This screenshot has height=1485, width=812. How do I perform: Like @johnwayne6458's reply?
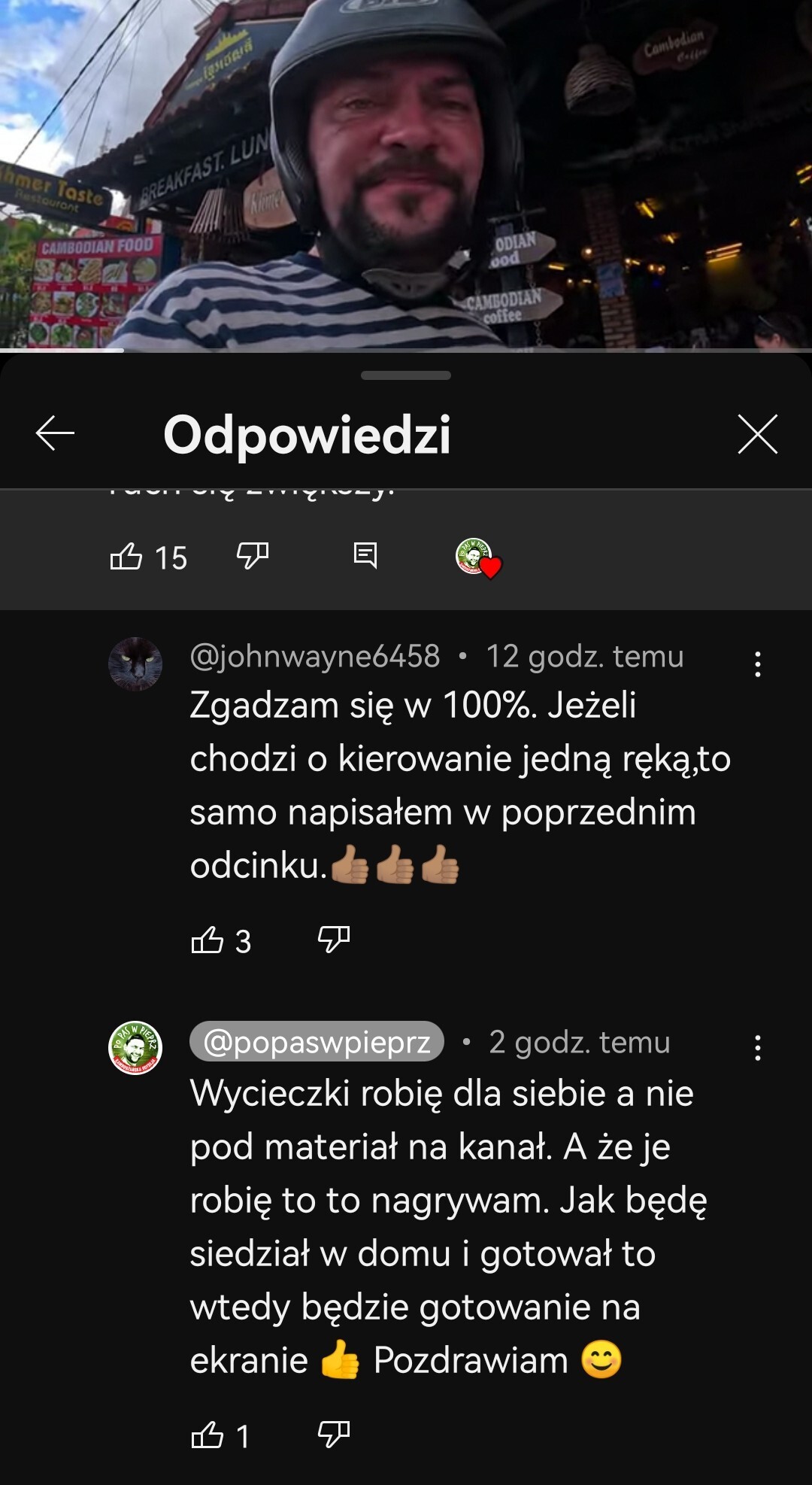[208, 940]
